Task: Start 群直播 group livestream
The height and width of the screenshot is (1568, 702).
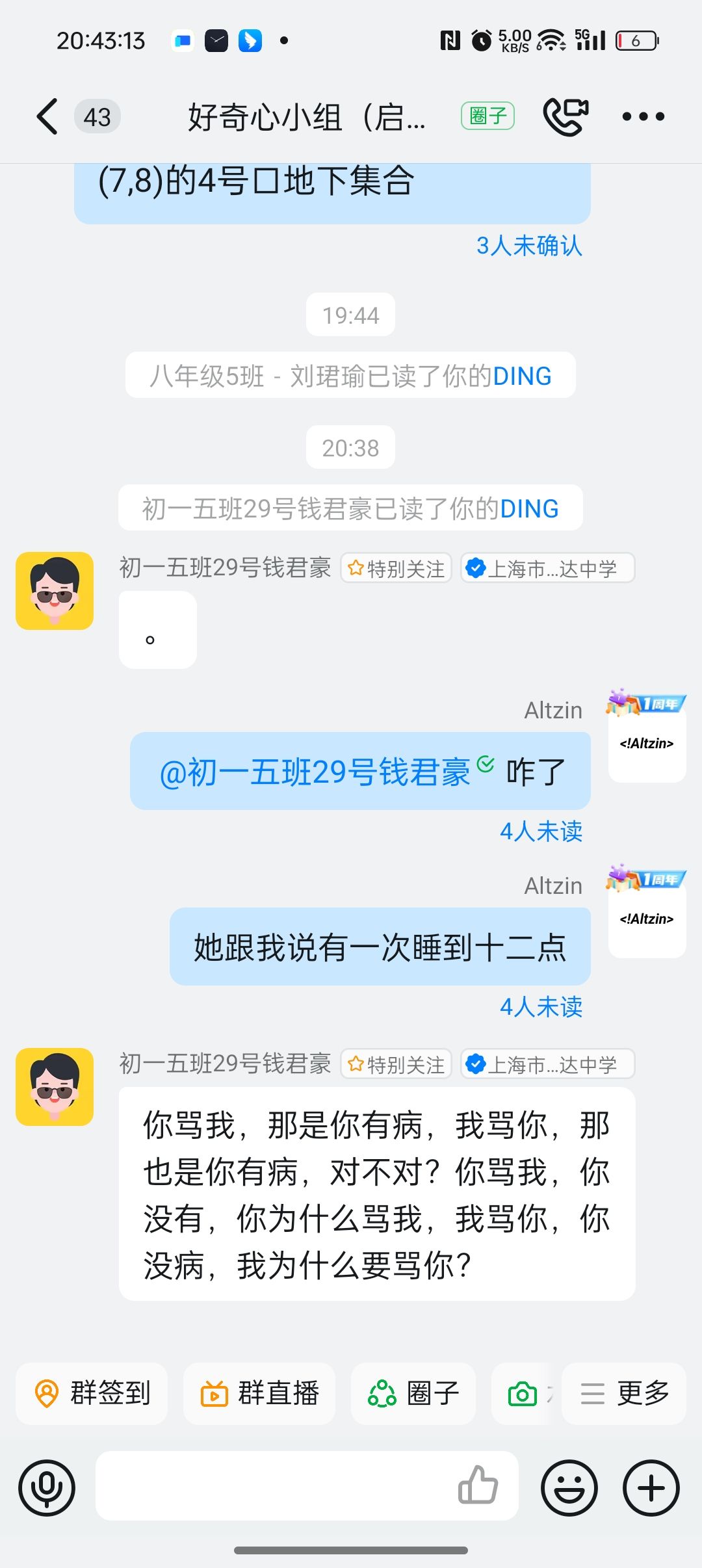Action: 259,1393
